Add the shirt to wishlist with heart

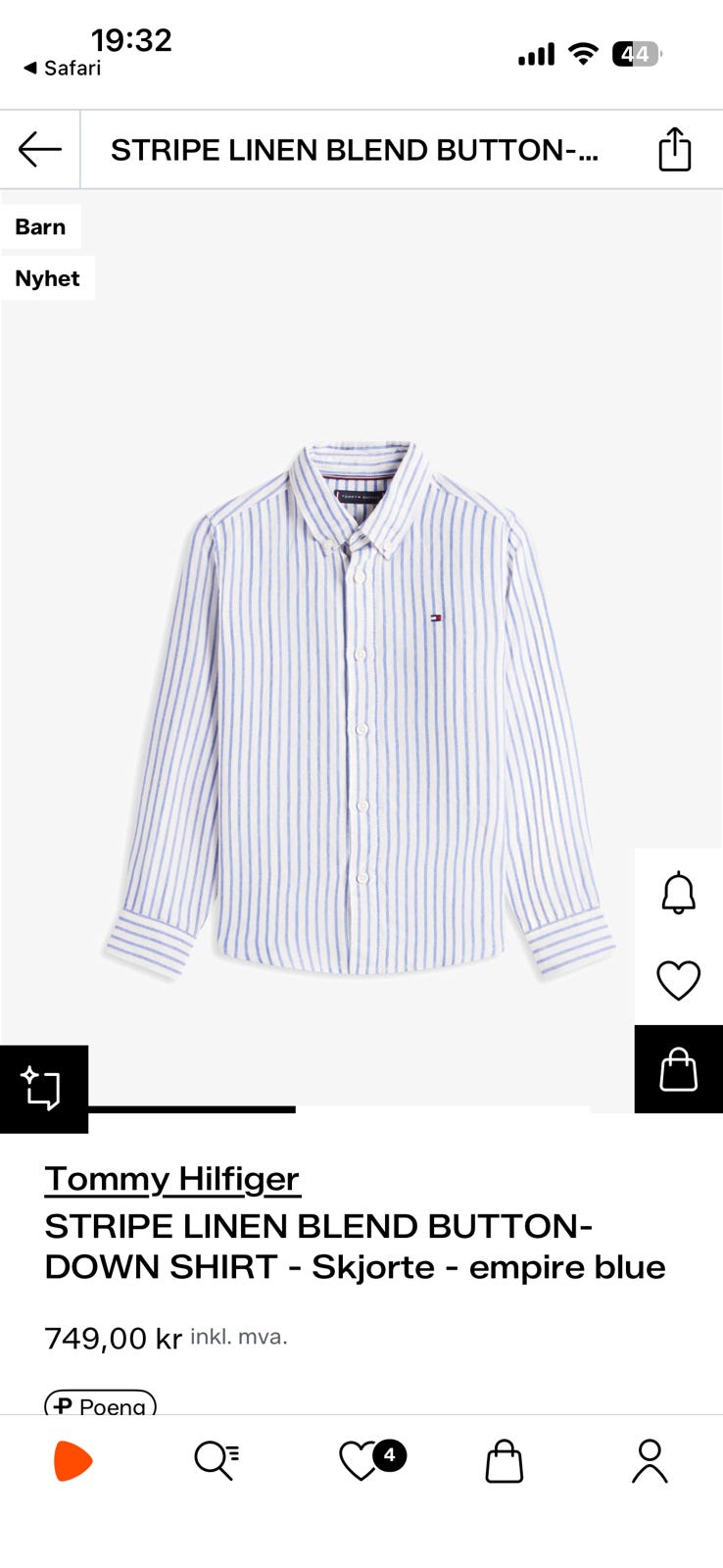click(678, 980)
